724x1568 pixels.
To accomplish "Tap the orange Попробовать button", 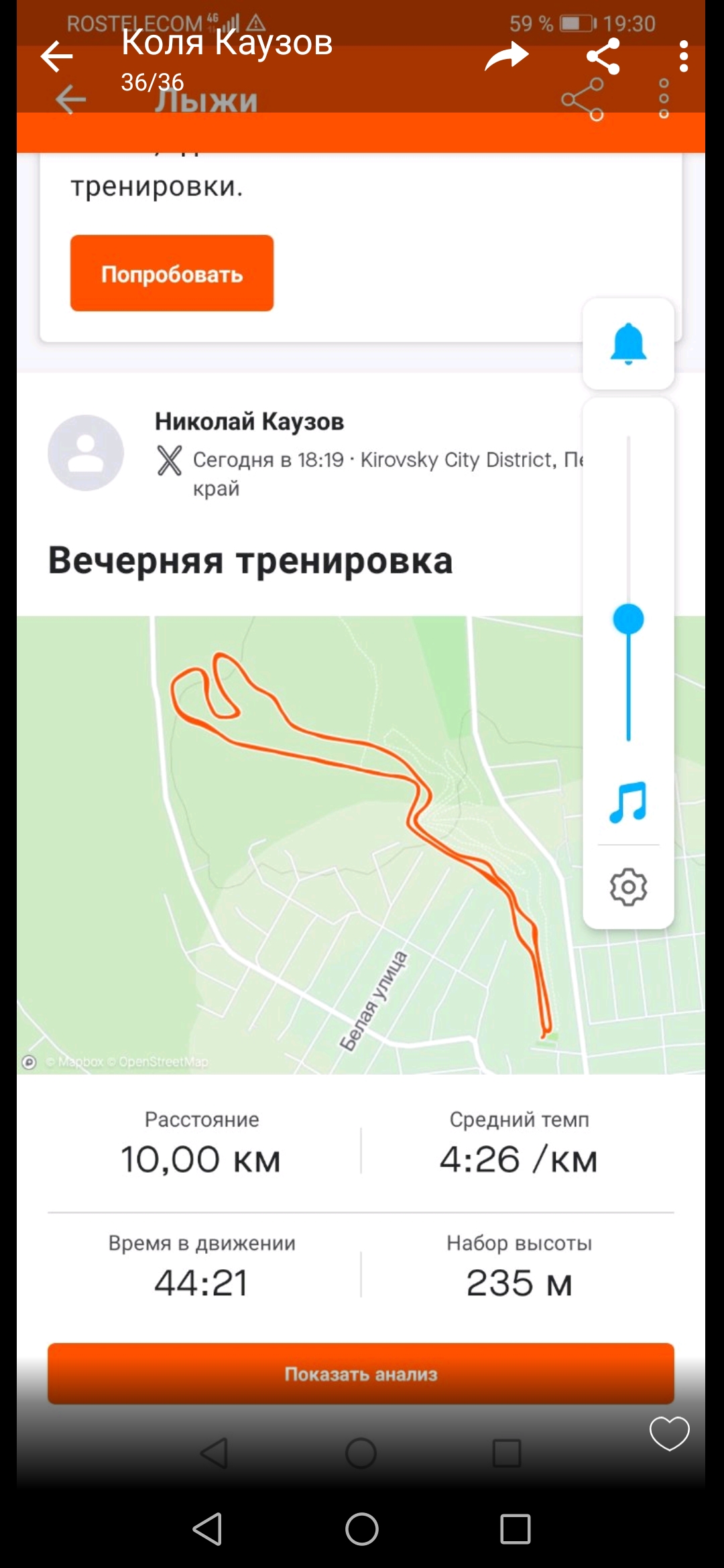I will (172, 273).
